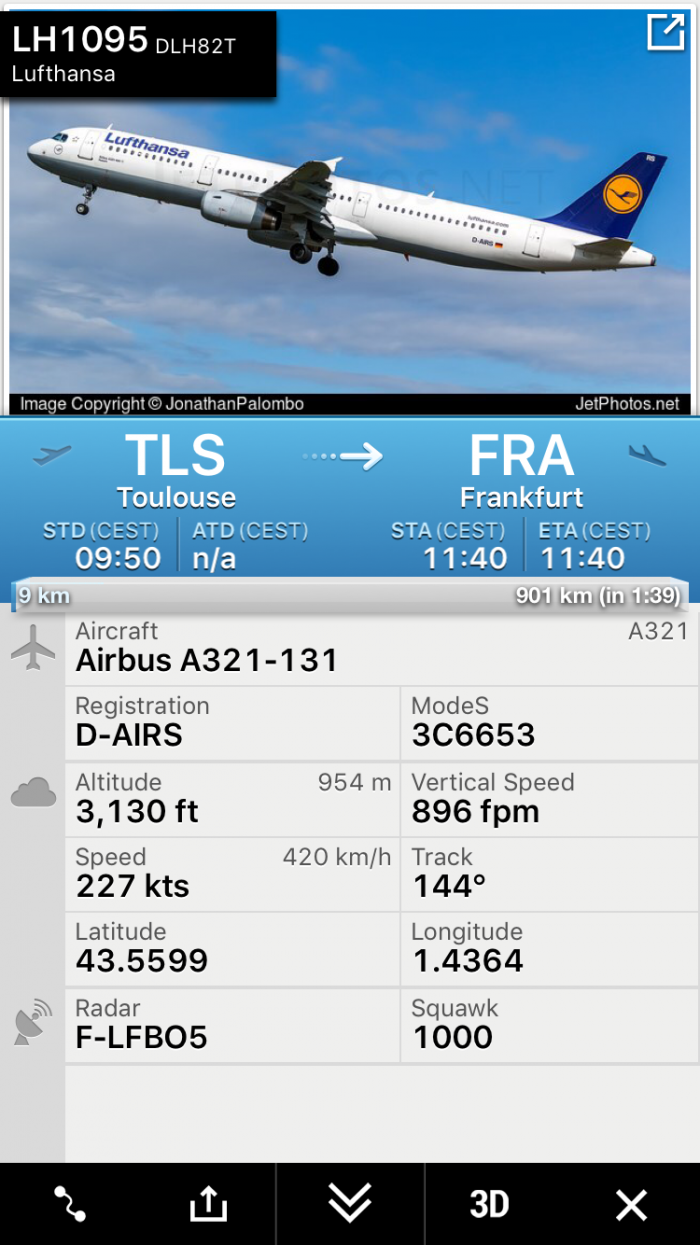This screenshot has width=700, height=1245.
Task: Share flight LH1095 details
Action: pyautogui.click(x=208, y=1204)
